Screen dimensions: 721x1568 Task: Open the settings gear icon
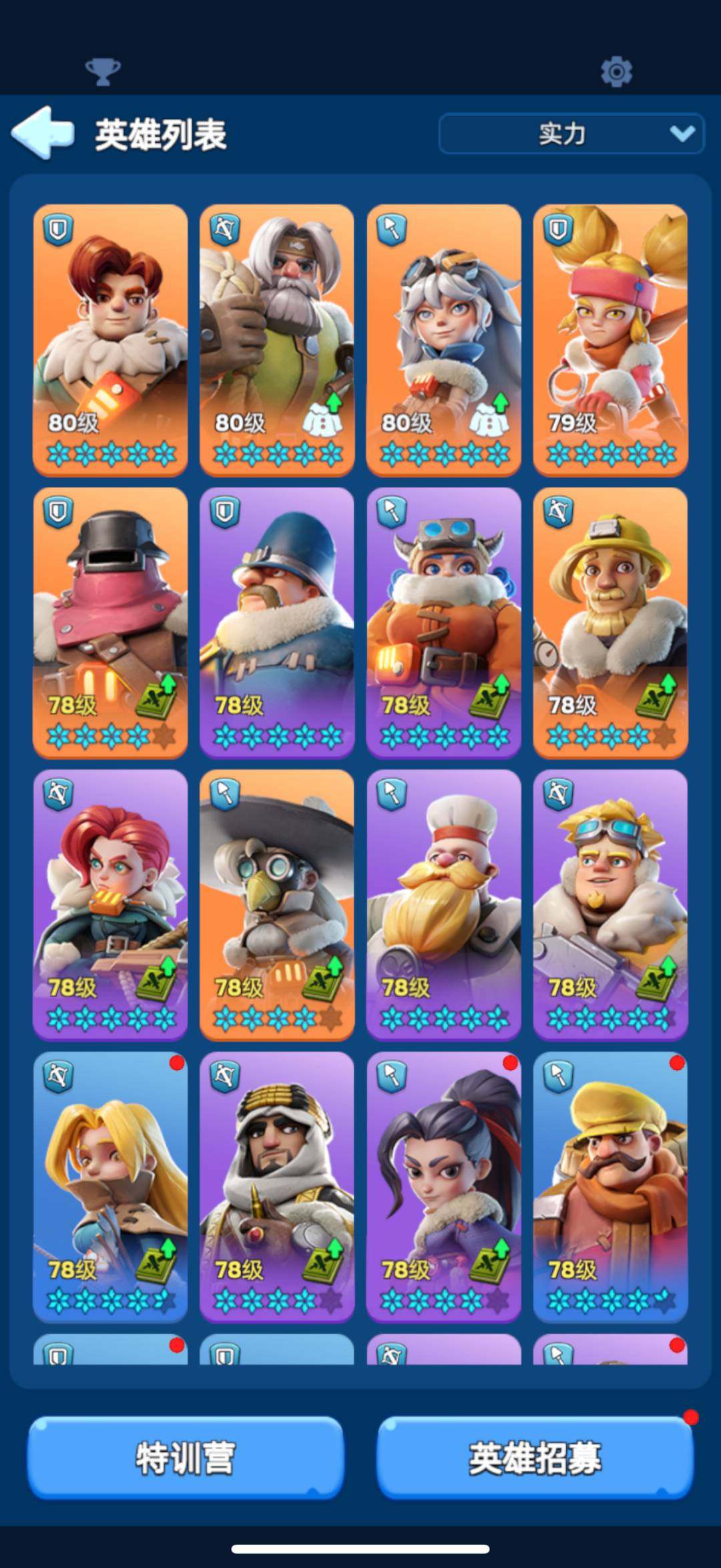(616, 71)
